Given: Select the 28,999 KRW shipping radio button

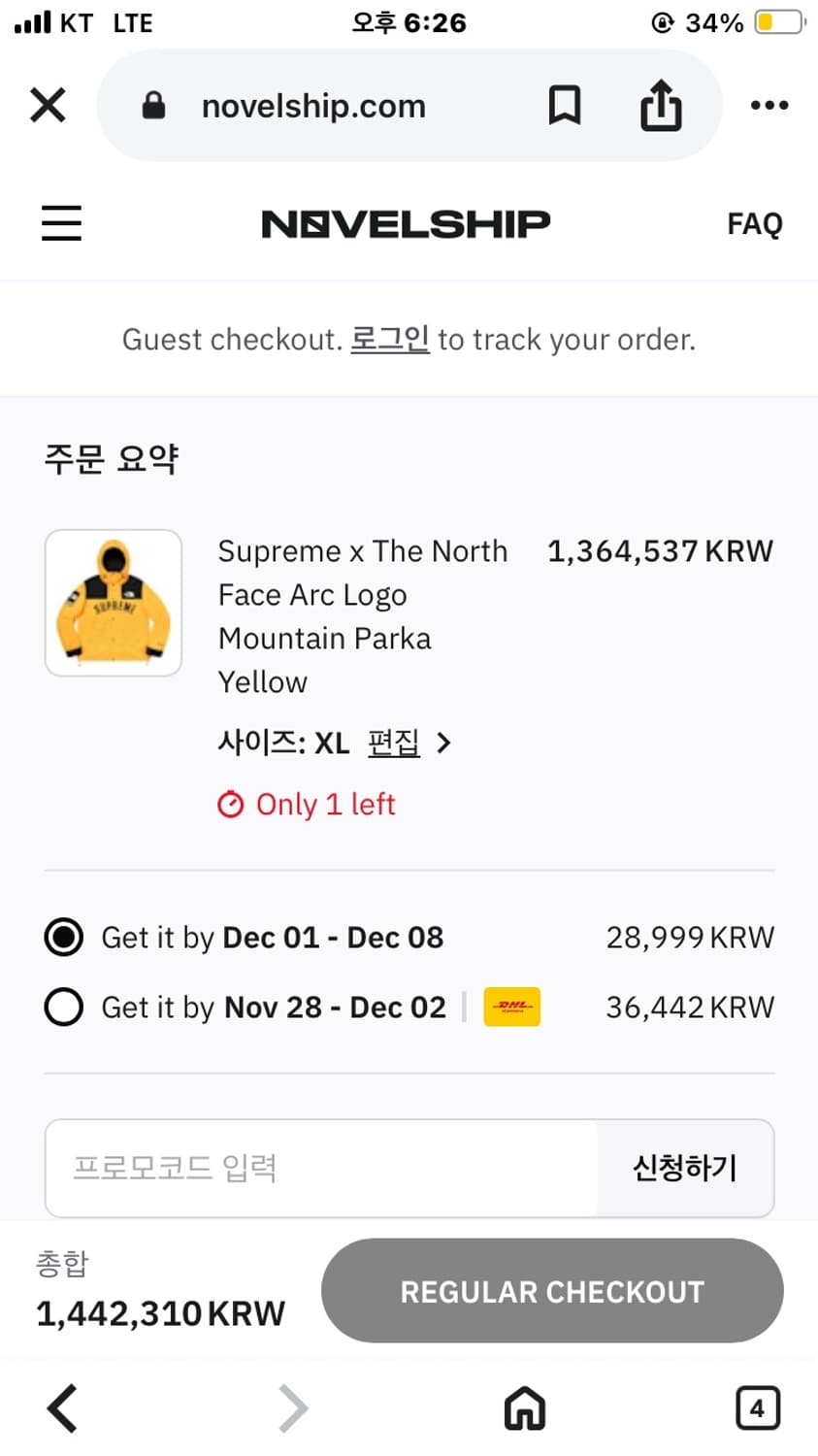Looking at the screenshot, I should tap(62, 937).
